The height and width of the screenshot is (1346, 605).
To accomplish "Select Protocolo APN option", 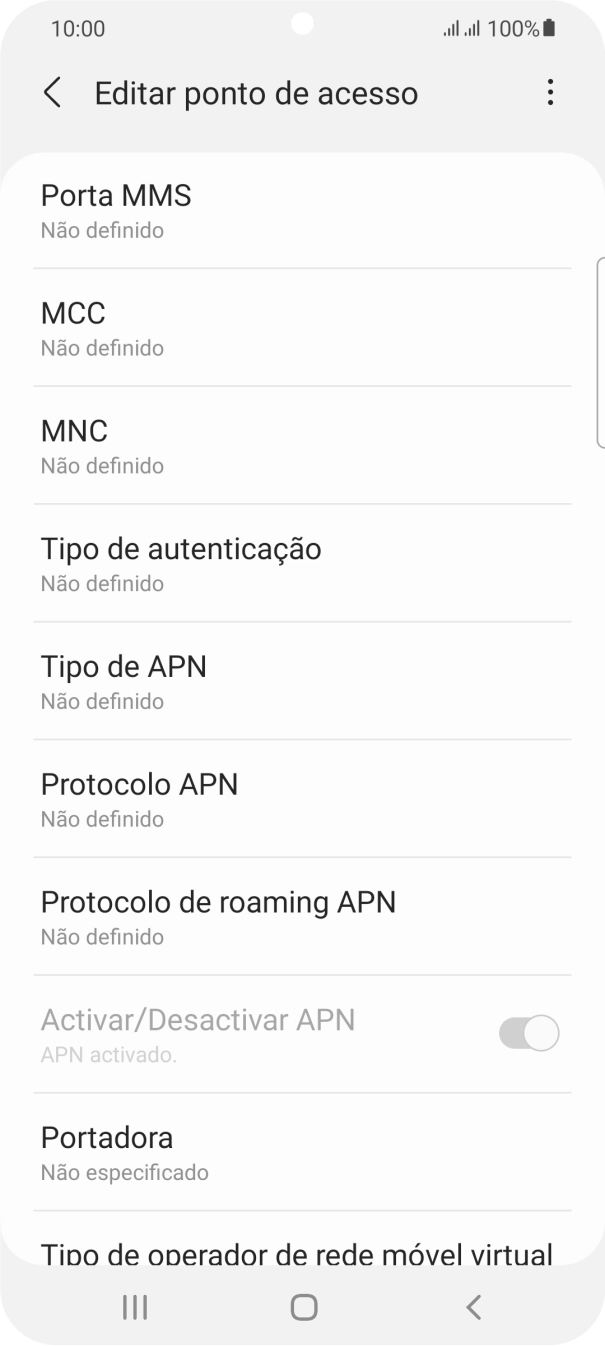I will tap(302, 800).
